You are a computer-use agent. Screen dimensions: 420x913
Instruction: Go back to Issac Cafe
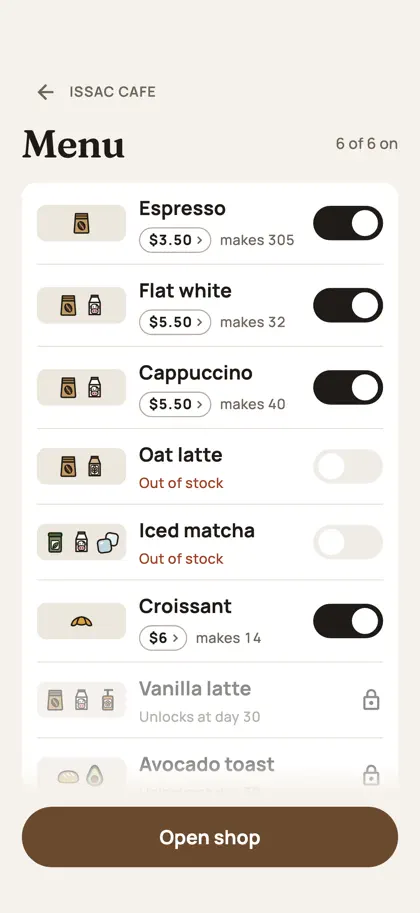(x=45, y=92)
